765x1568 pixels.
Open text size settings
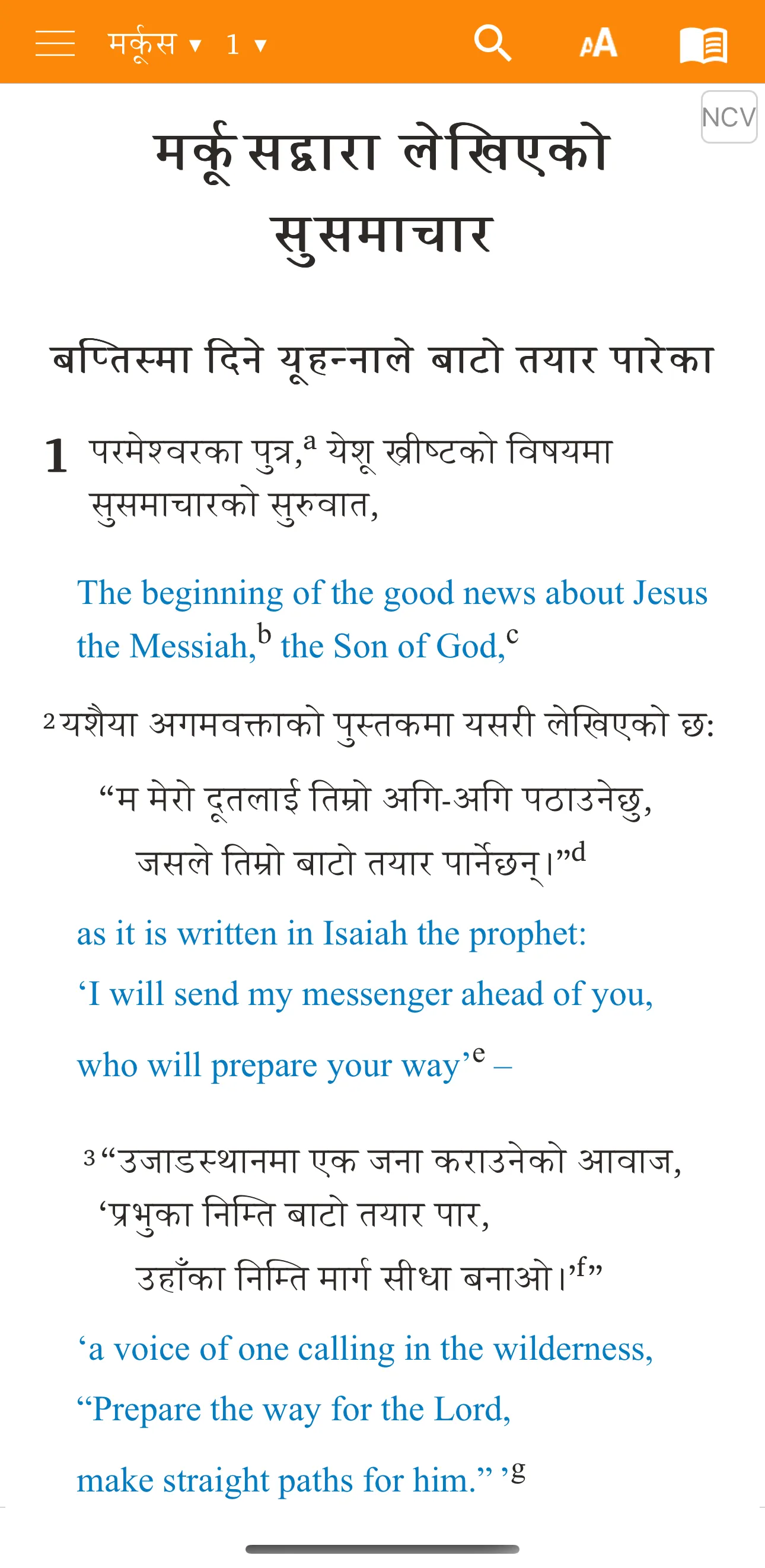599,43
